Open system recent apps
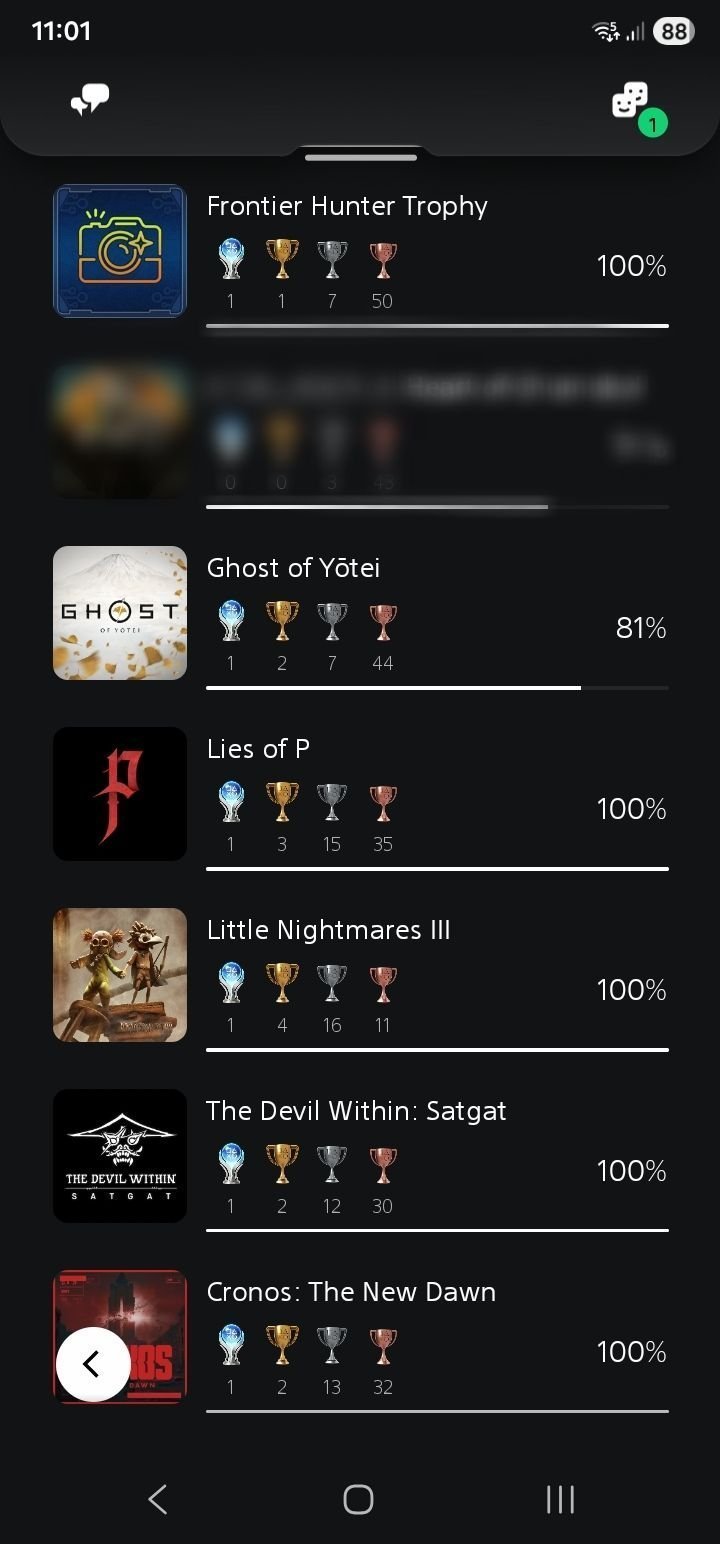Image resolution: width=720 pixels, height=1544 pixels. pos(560,1499)
